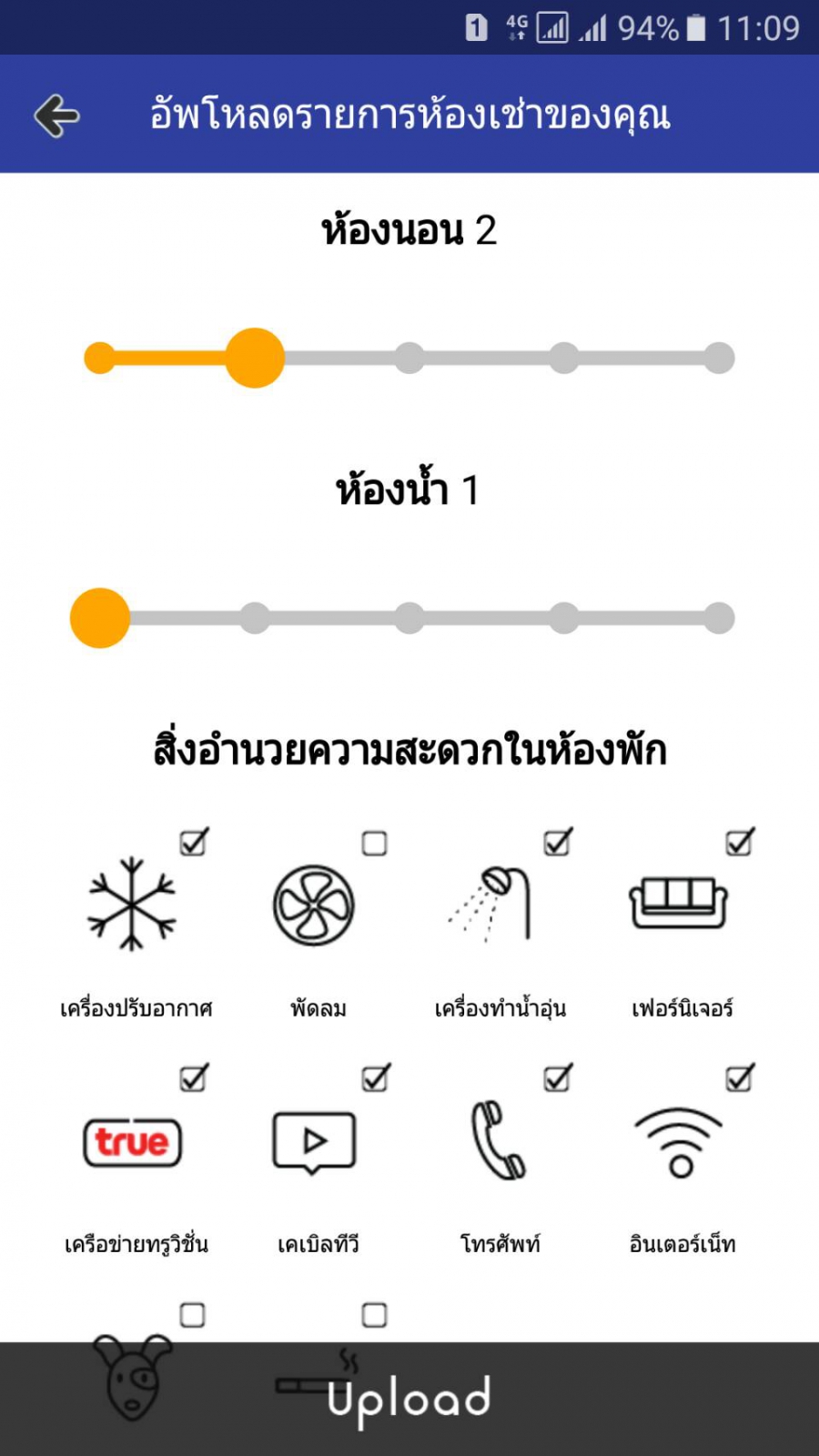This screenshot has width=819, height=1456.
Task: Go back using the arrow icon
Action: [56, 116]
